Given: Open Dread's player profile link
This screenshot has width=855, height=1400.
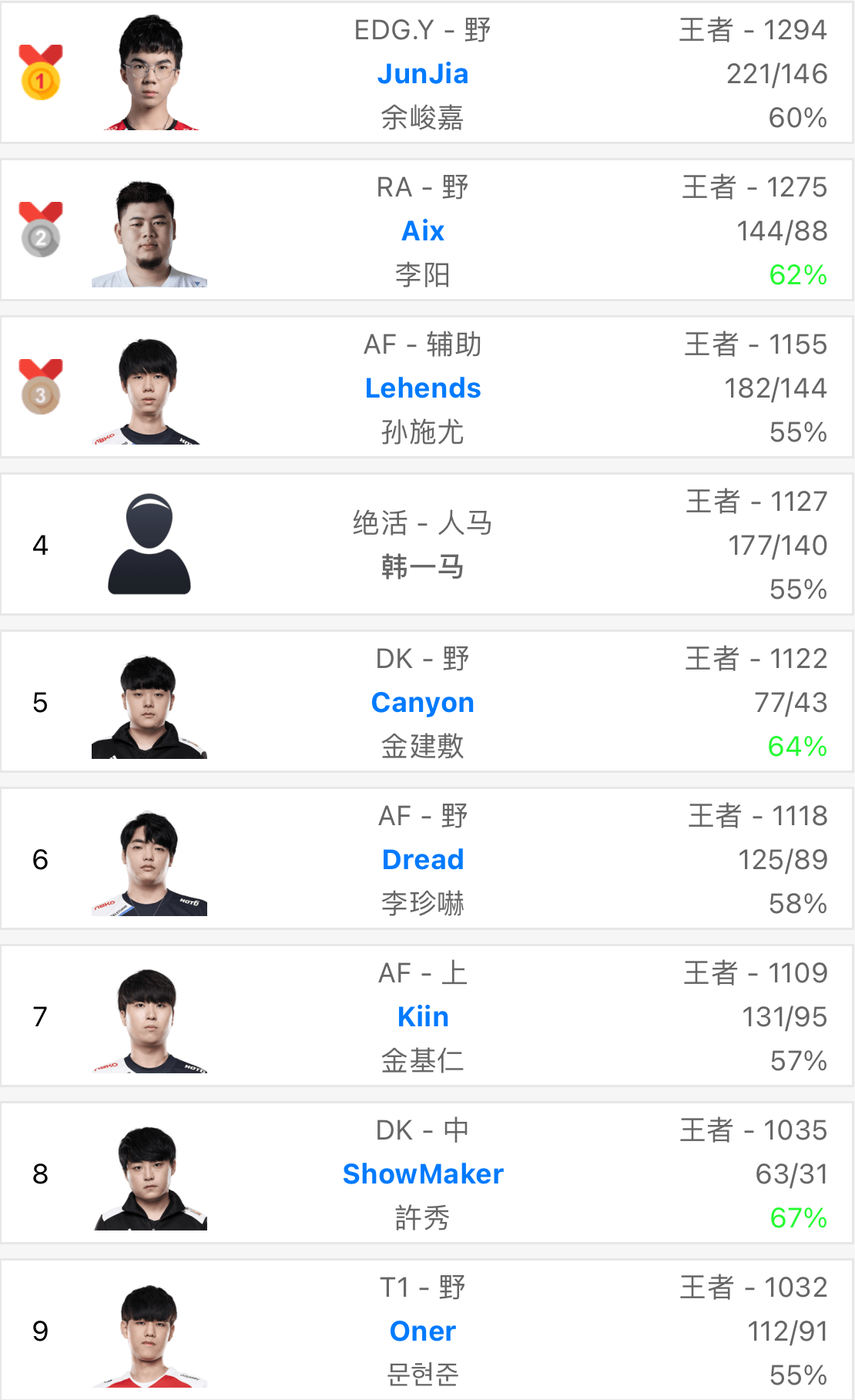Looking at the screenshot, I should click(423, 860).
